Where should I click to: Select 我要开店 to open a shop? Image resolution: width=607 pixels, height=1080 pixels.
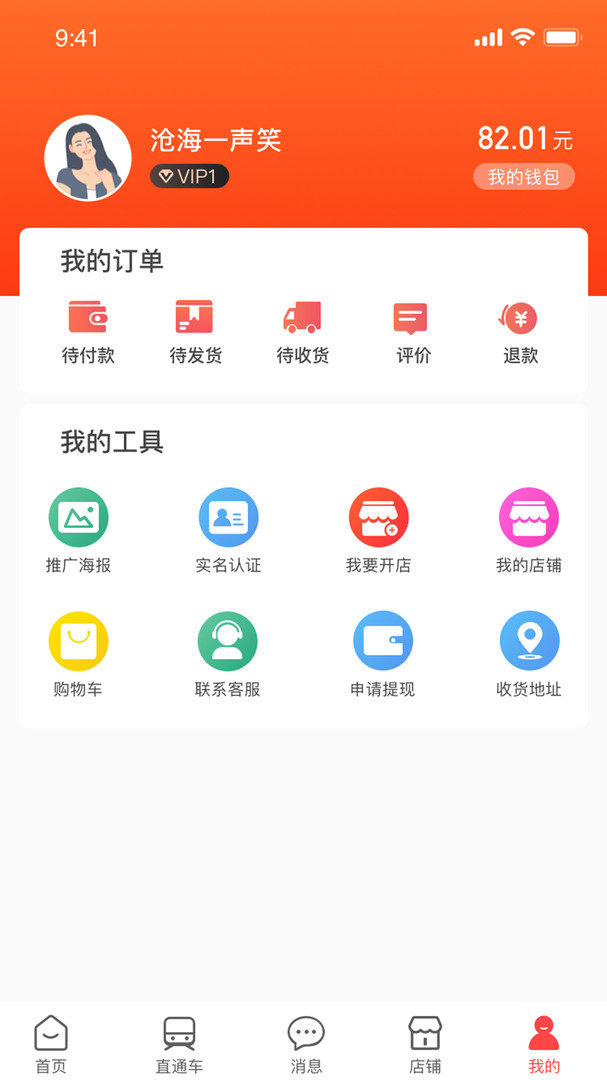point(378,530)
